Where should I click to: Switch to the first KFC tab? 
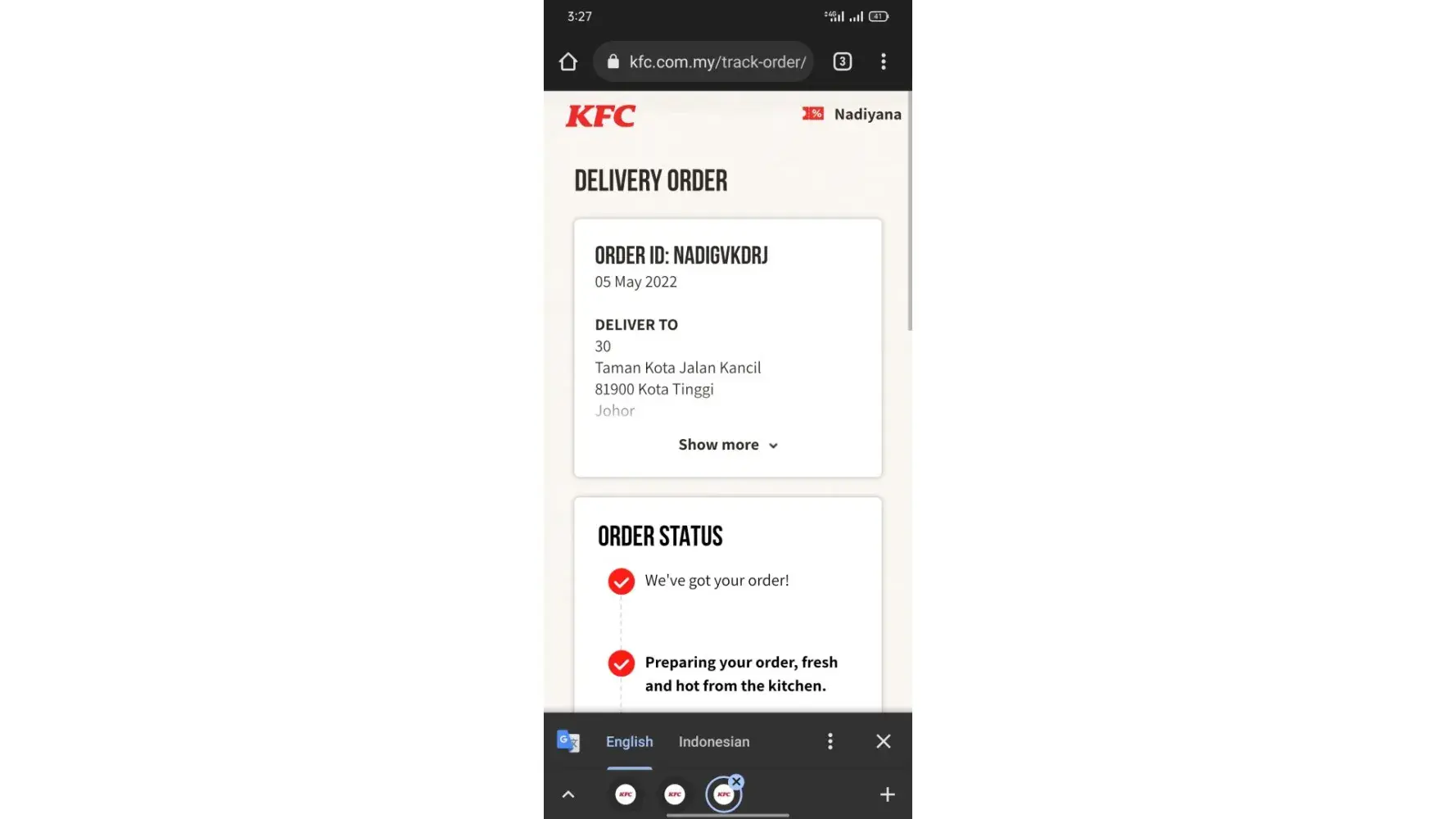(x=626, y=794)
